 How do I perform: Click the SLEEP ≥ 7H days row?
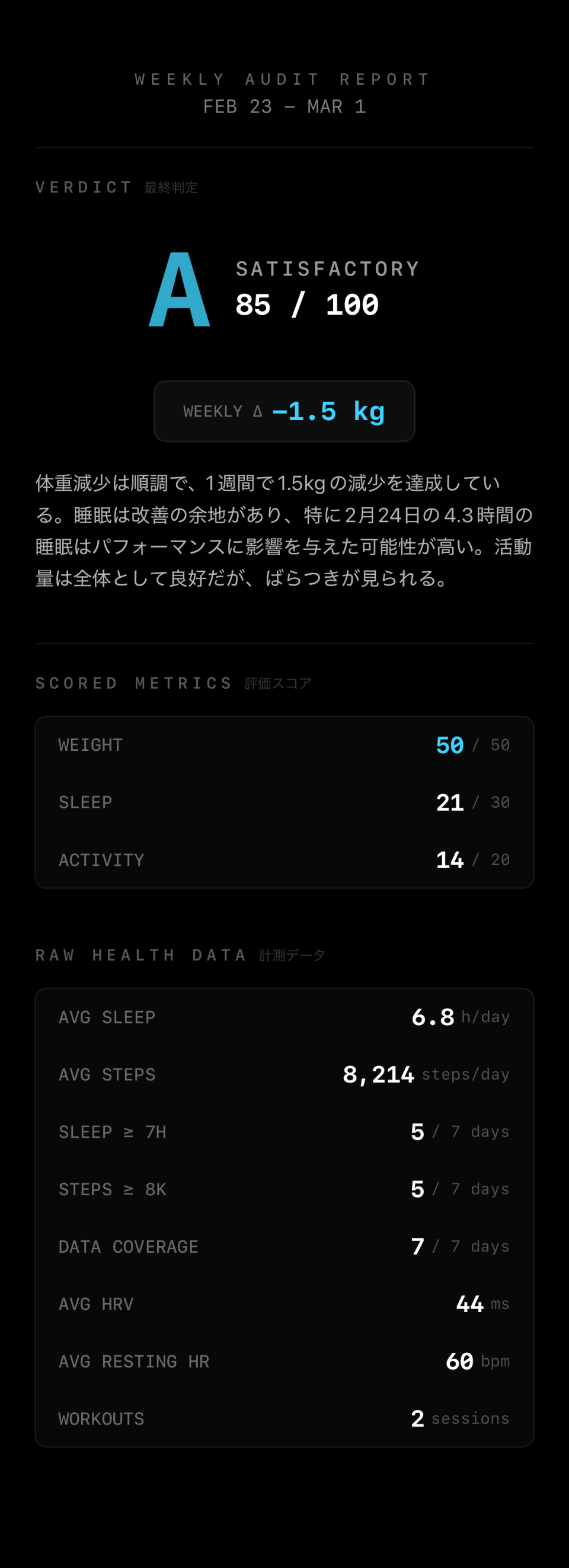point(283,1132)
